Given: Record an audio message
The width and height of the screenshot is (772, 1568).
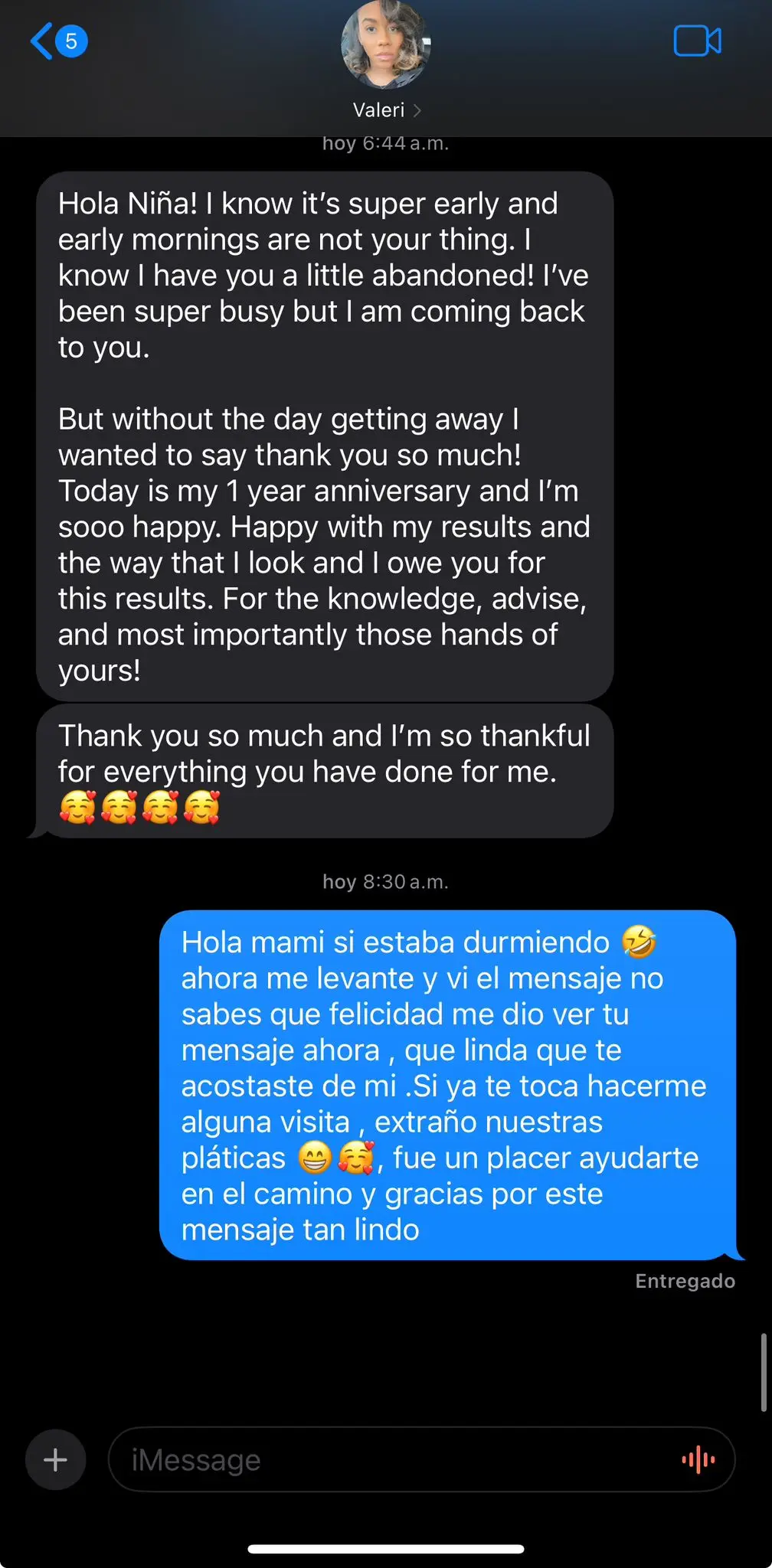Looking at the screenshot, I should point(698,1459).
